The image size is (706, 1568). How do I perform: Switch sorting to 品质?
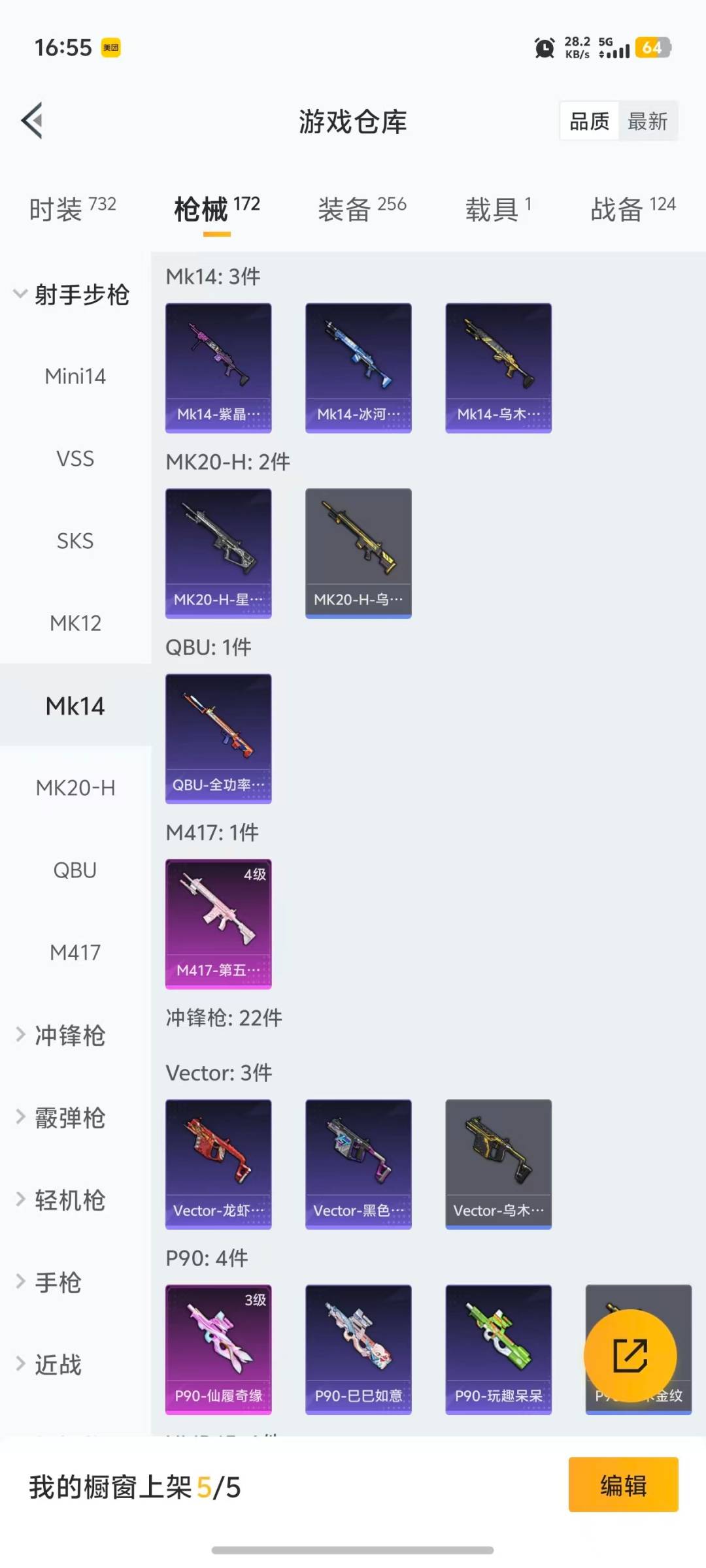588,122
